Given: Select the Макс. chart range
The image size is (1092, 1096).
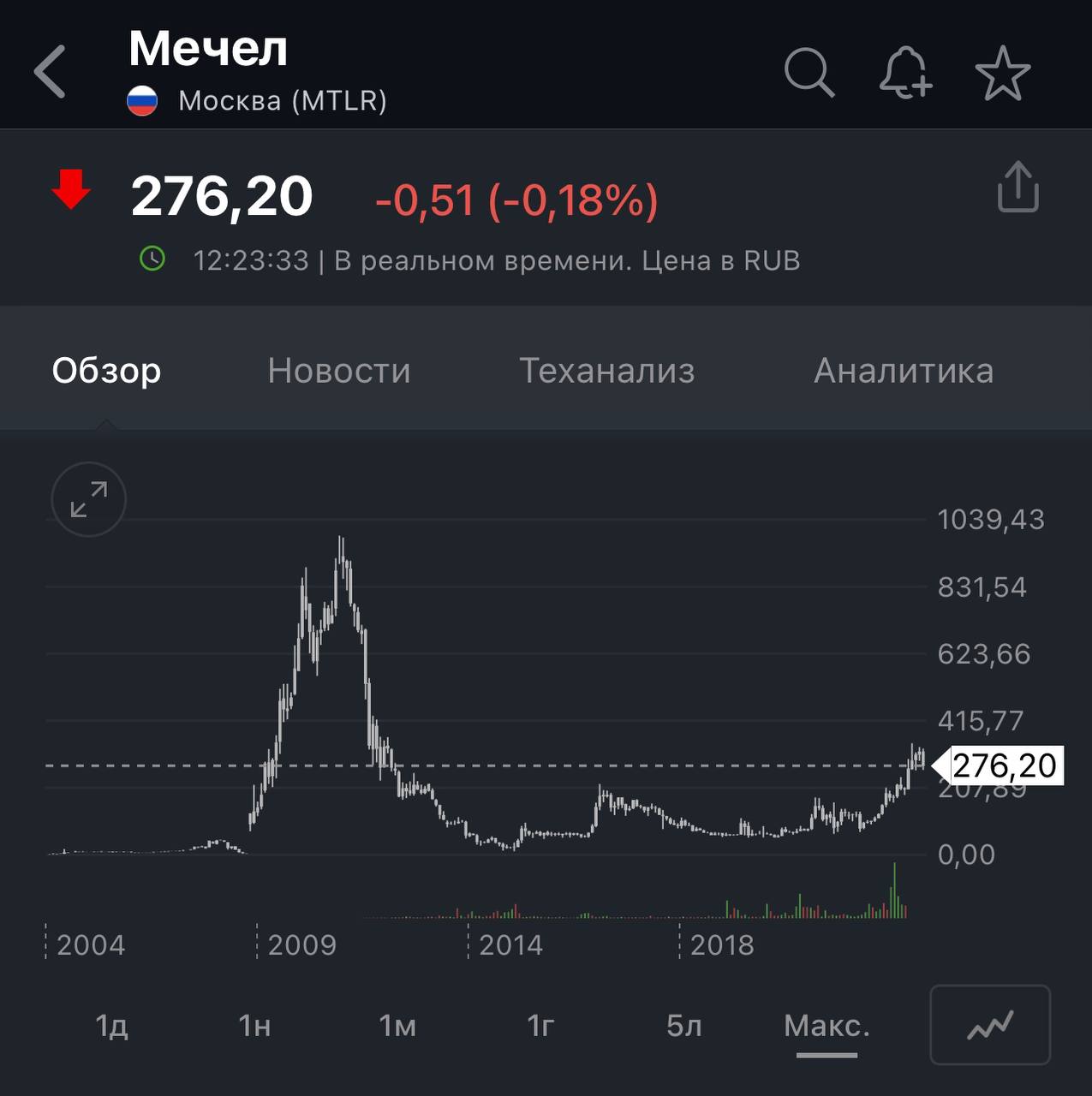Looking at the screenshot, I should 826,1025.
